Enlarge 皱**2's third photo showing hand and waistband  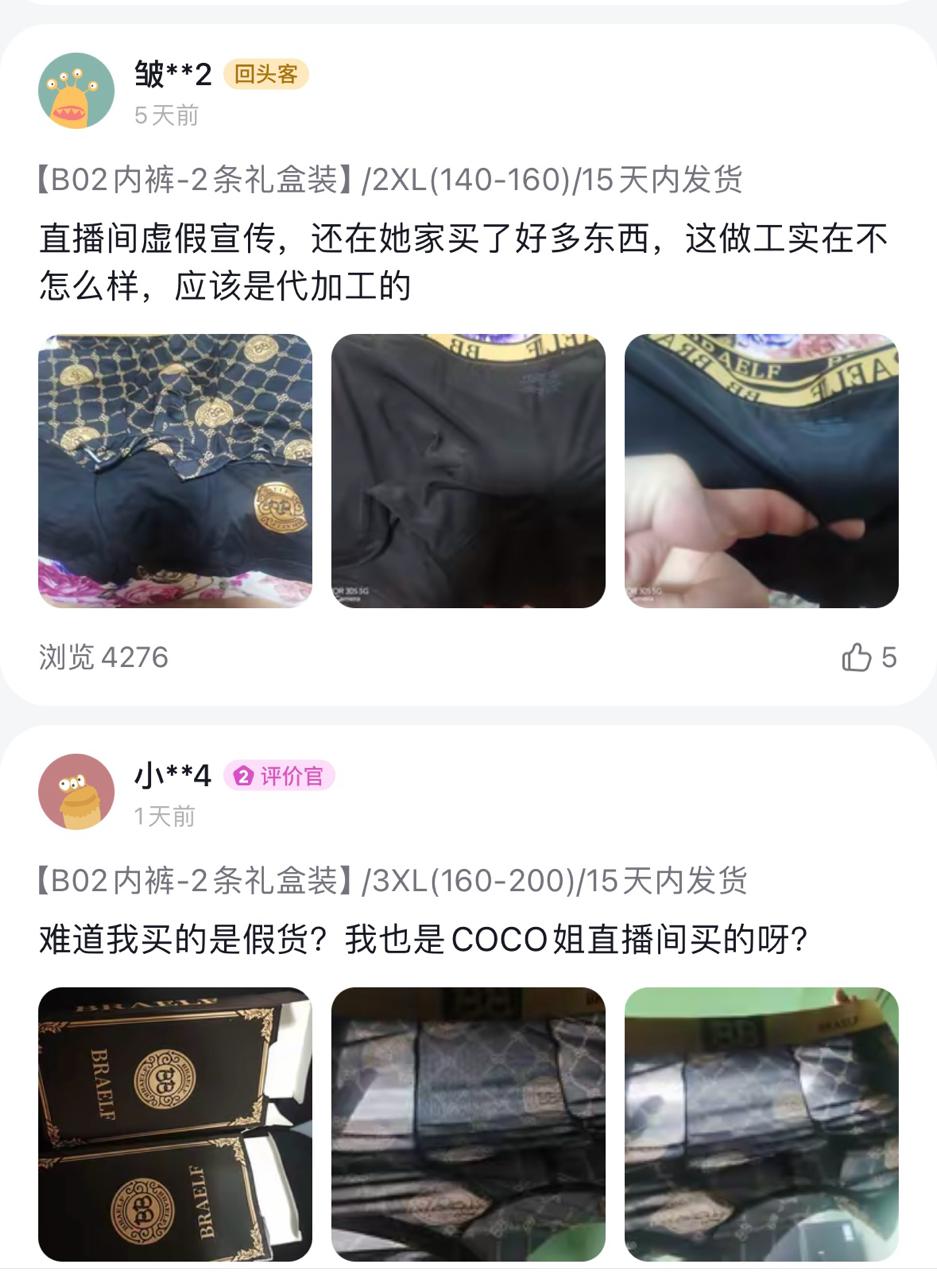(761, 470)
